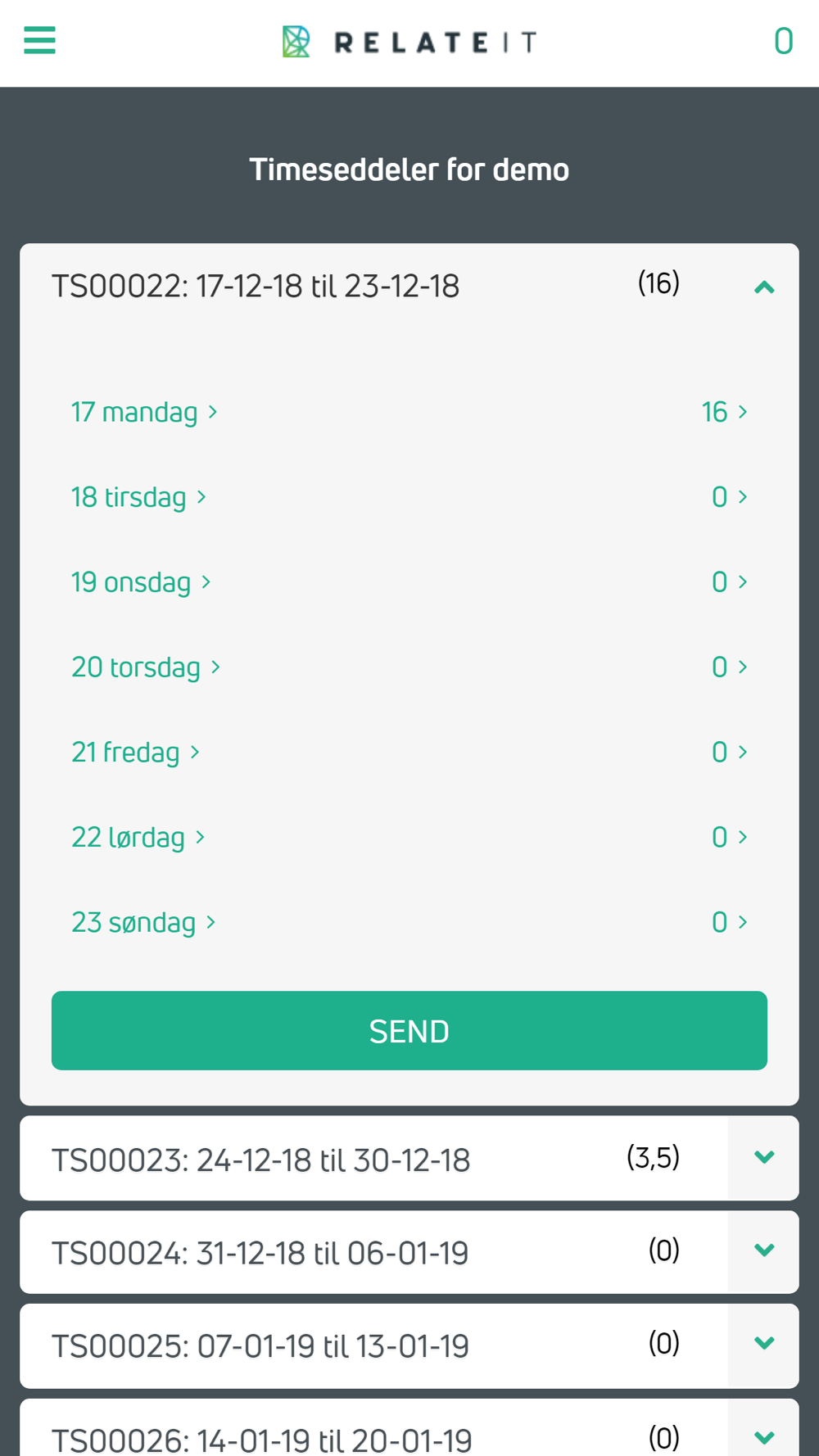Tap the SEND button
819x1456 pixels.
[x=409, y=1031]
